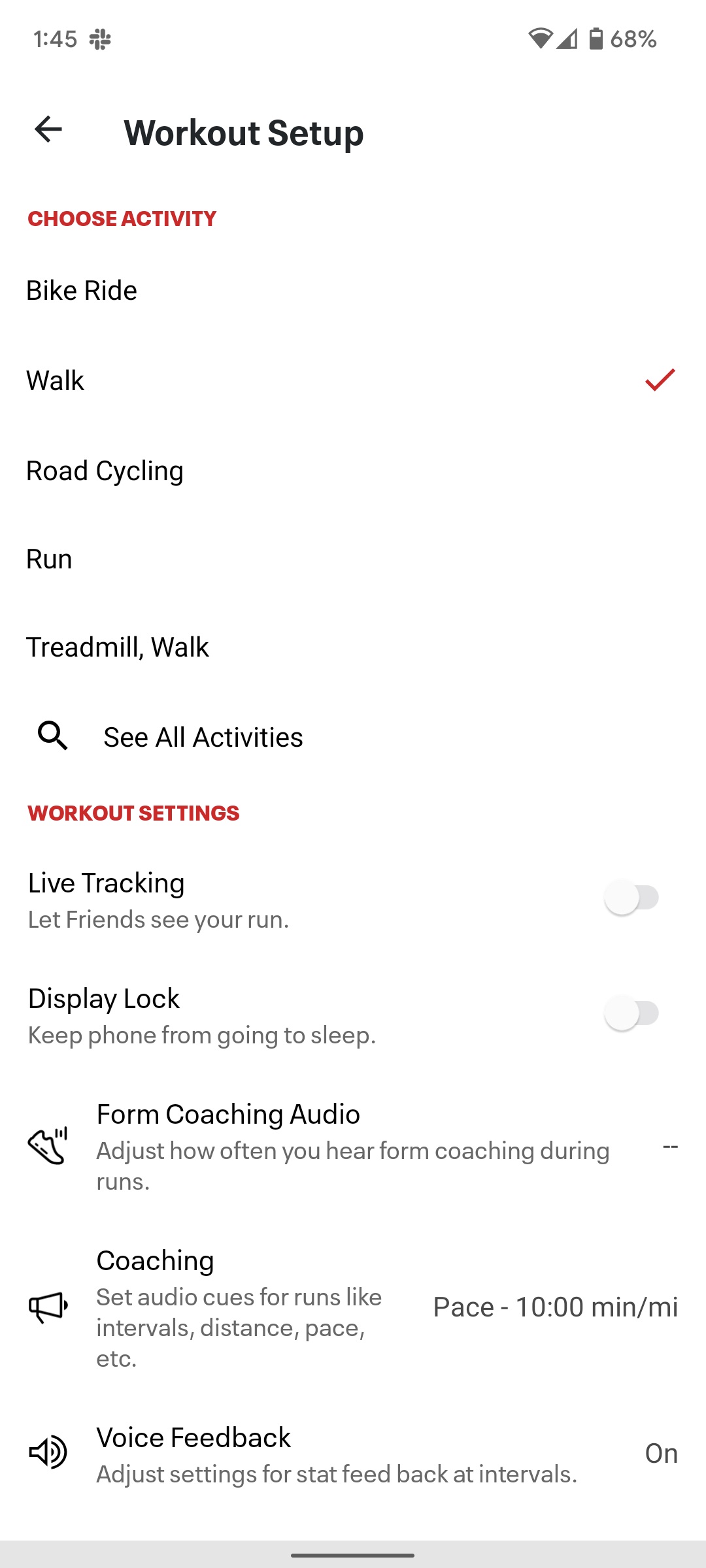The height and width of the screenshot is (1568, 706).
Task: Open Form Coaching Audio settings
Action: [x=353, y=1146]
